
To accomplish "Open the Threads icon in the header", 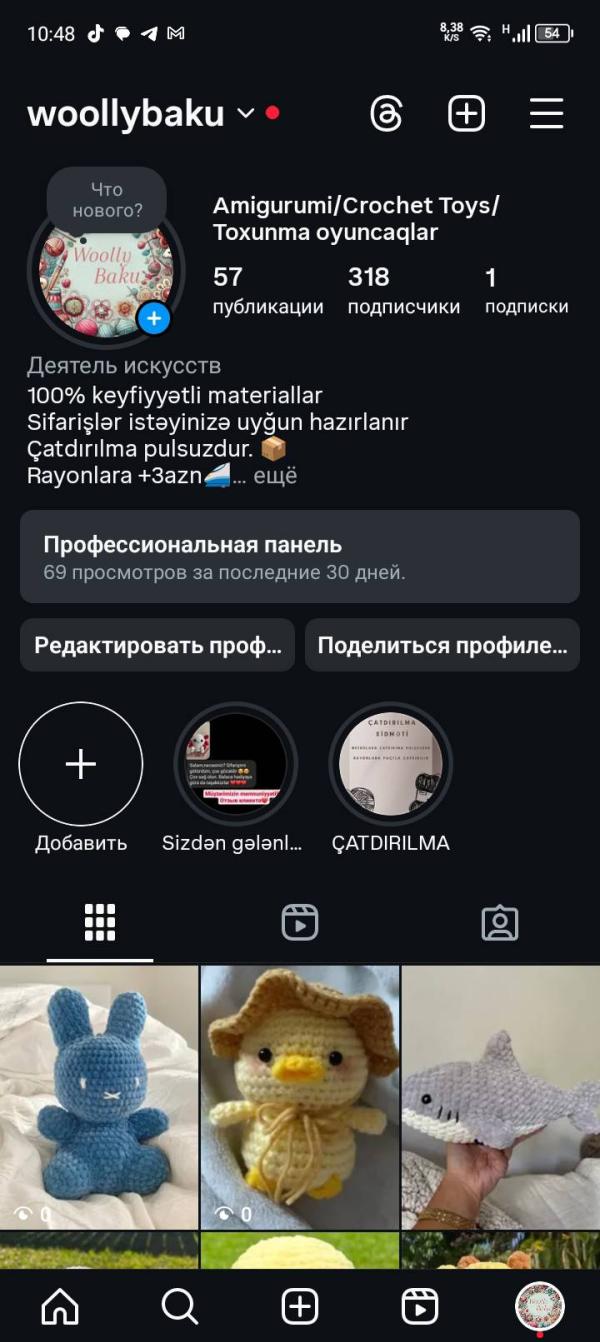I will [x=386, y=114].
